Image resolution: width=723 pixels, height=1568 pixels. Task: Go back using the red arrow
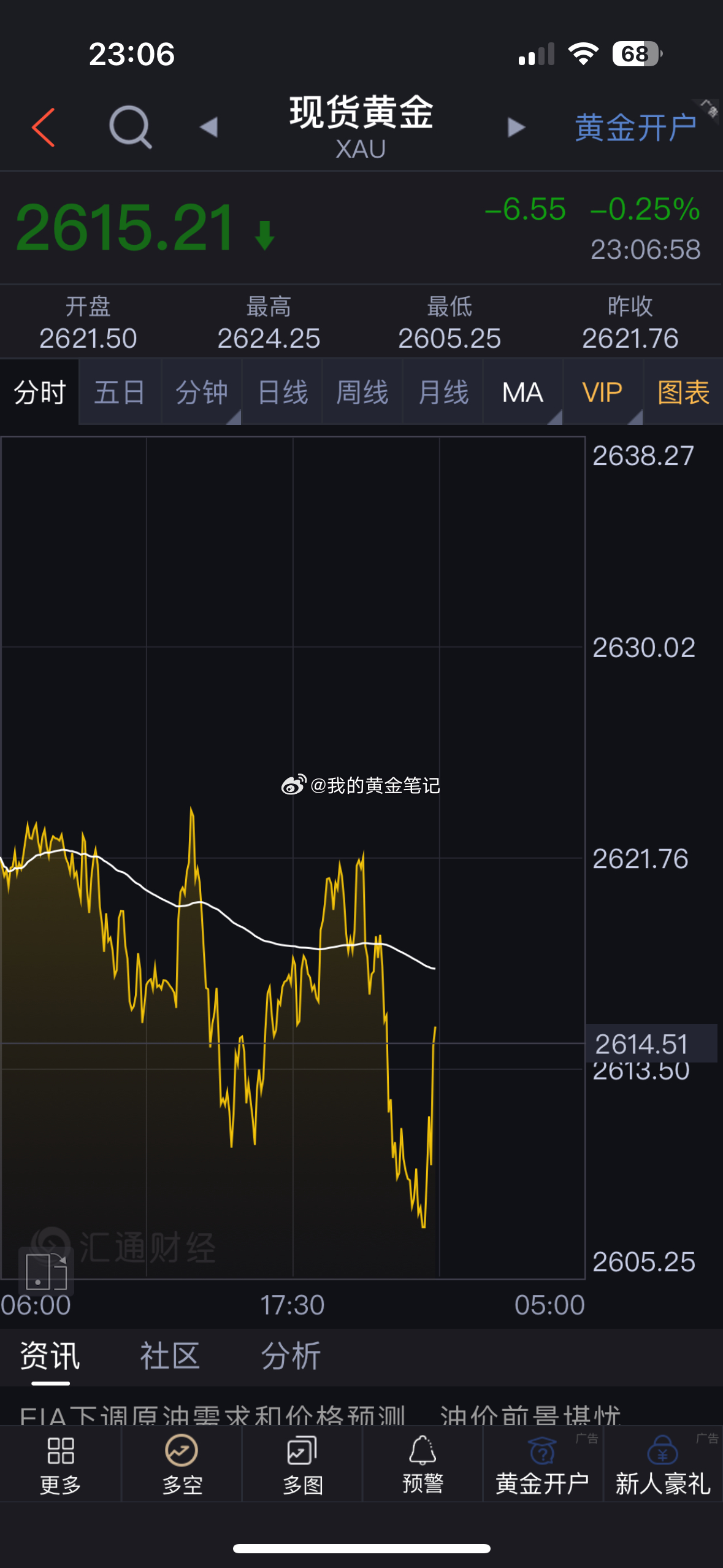(44, 127)
